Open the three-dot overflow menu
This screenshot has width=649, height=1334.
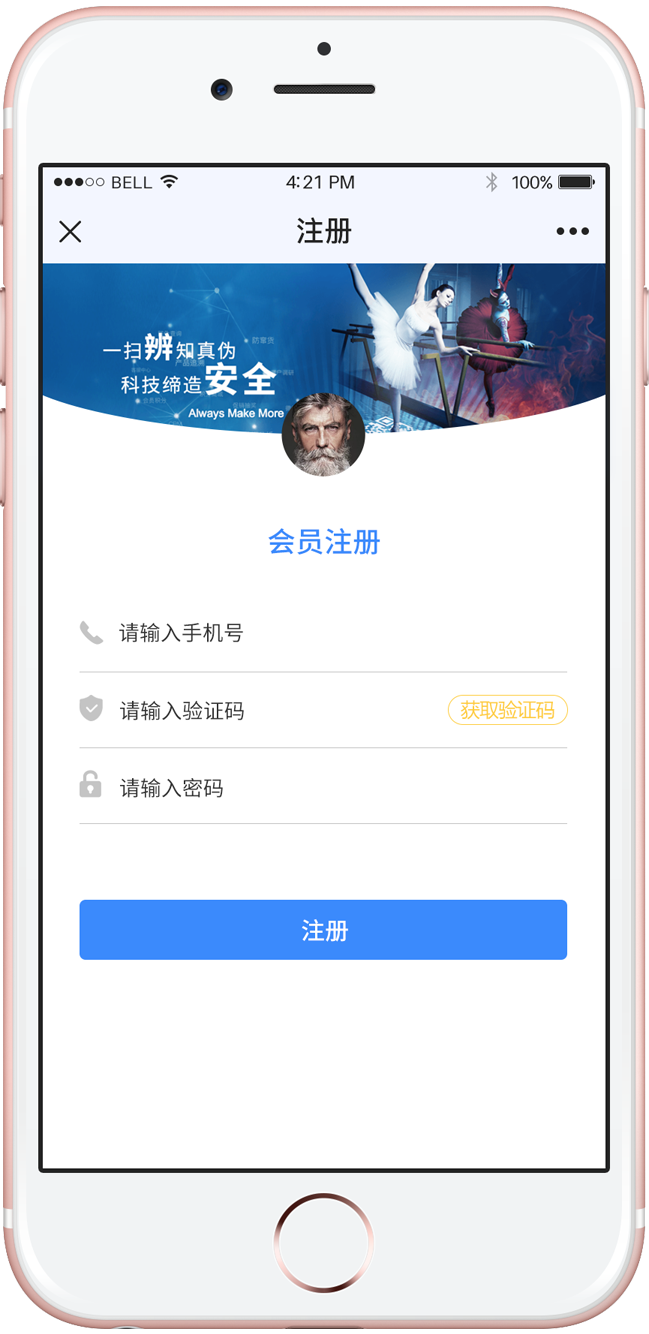[572, 232]
